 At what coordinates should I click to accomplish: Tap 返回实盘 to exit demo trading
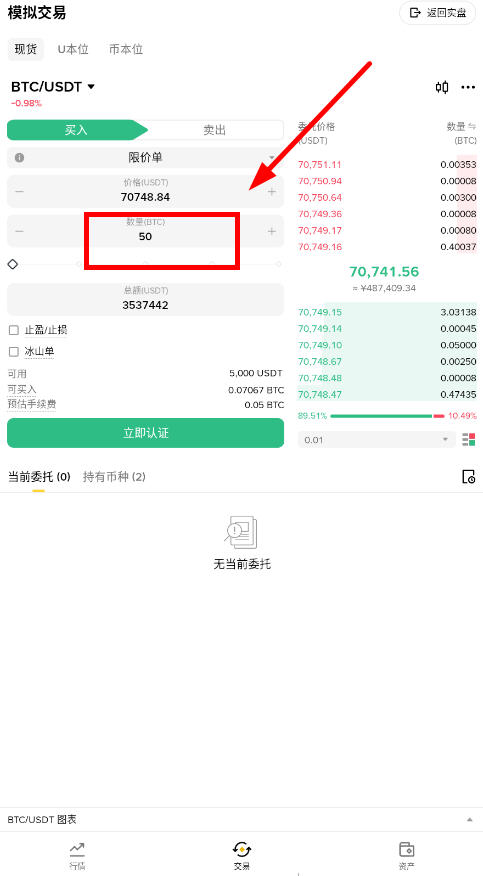(x=437, y=13)
